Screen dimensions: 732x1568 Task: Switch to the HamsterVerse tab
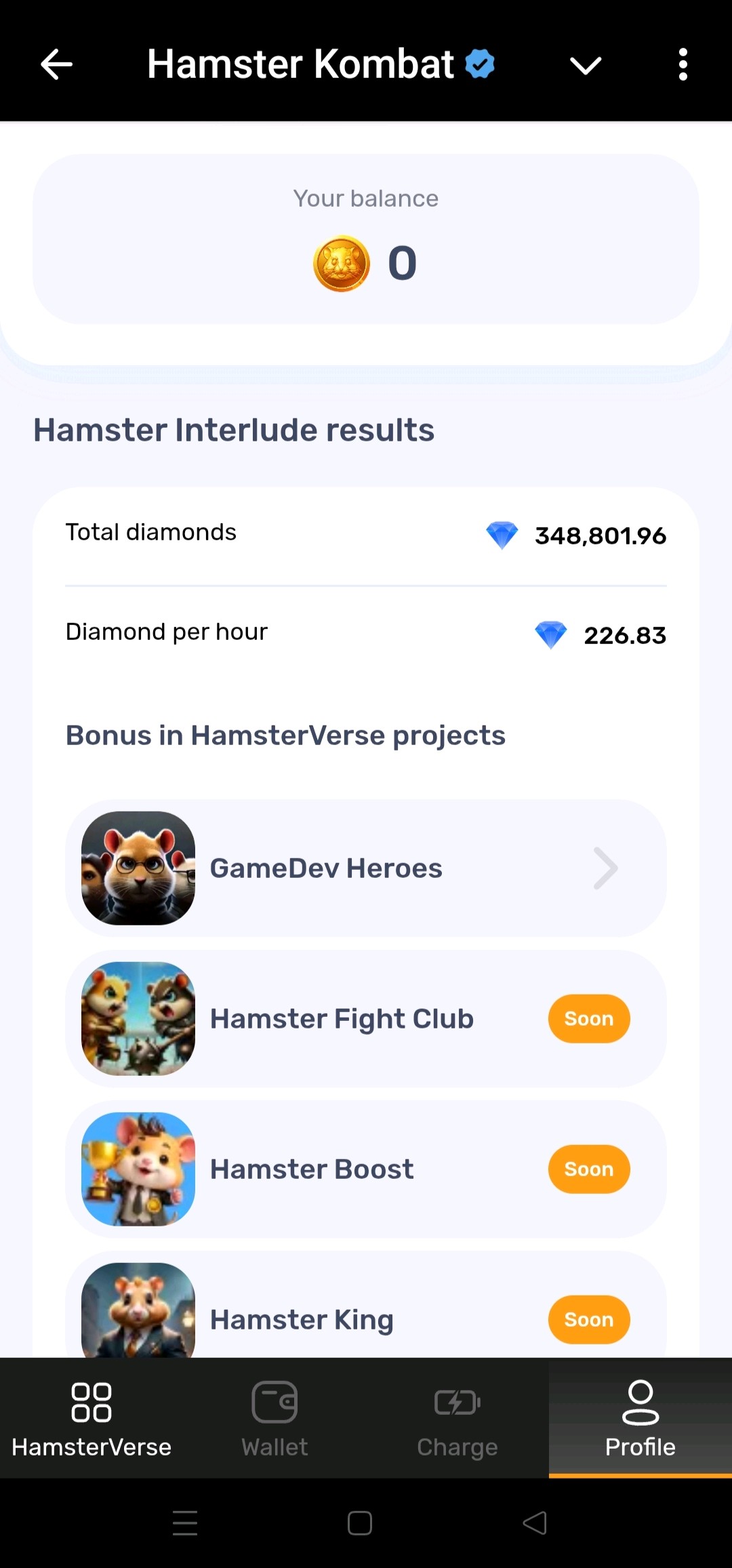[91, 1418]
